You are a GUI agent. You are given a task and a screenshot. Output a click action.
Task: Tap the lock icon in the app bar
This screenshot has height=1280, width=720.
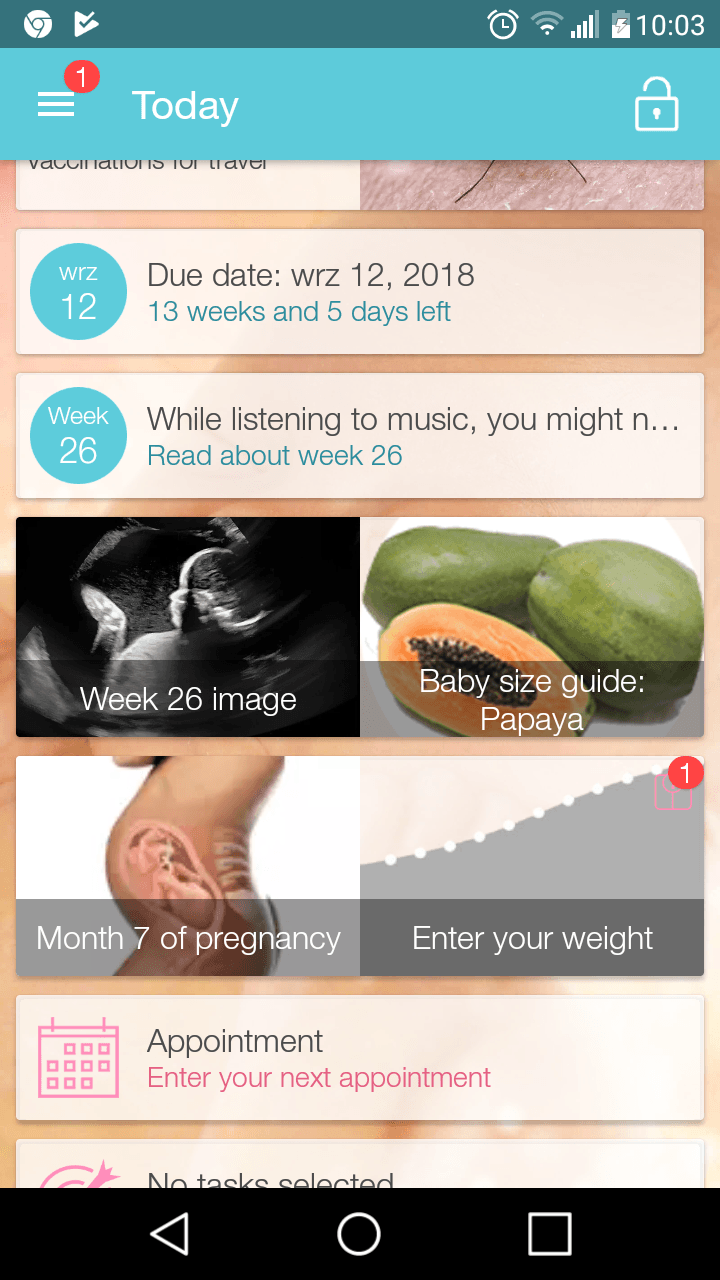(x=656, y=104)
